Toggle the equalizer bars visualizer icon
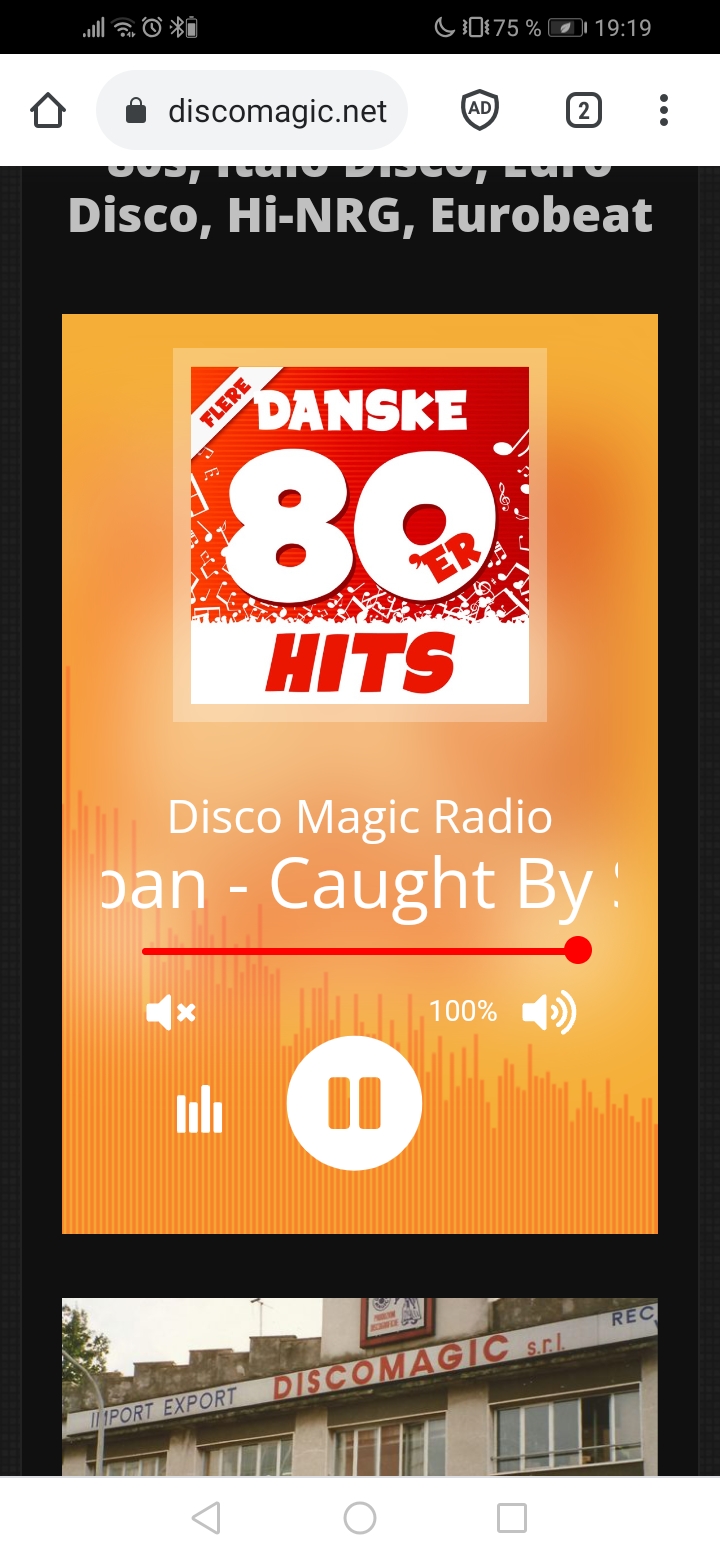 coord(199,1109)
